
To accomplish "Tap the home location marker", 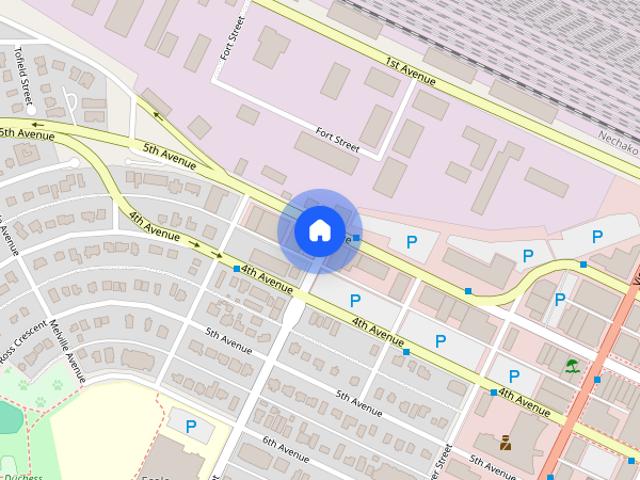I will 319,231.
